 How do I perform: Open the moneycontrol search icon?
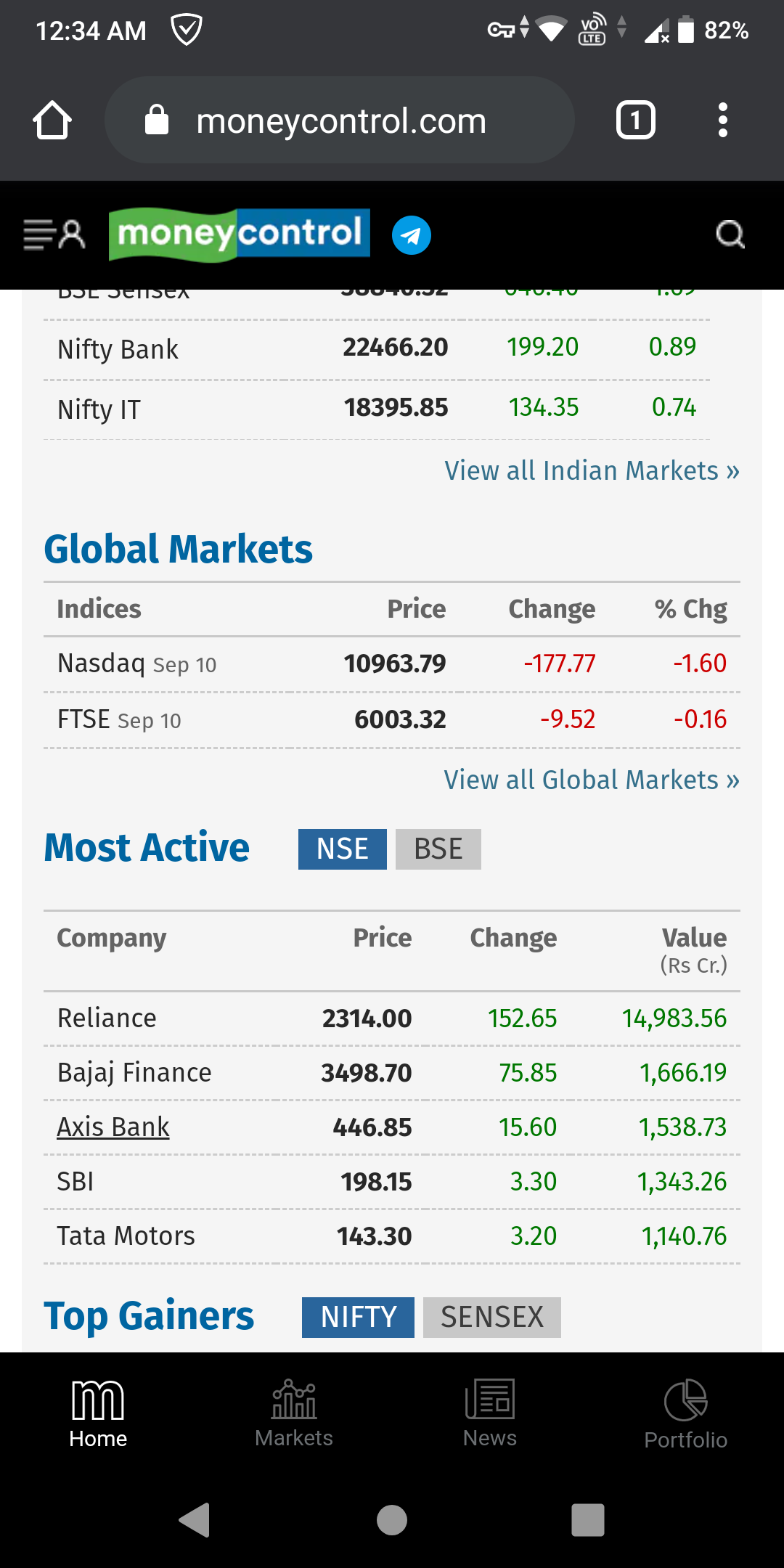click(x=730, y=234)
